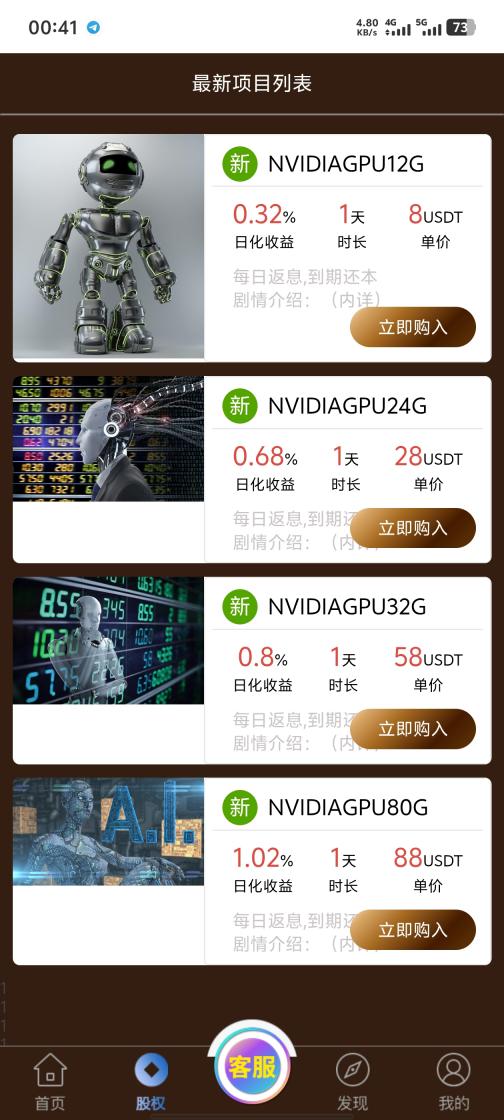Buy the NVIDIAGPU12G project now
504x1120 pixels.
[x=413, y=327]
